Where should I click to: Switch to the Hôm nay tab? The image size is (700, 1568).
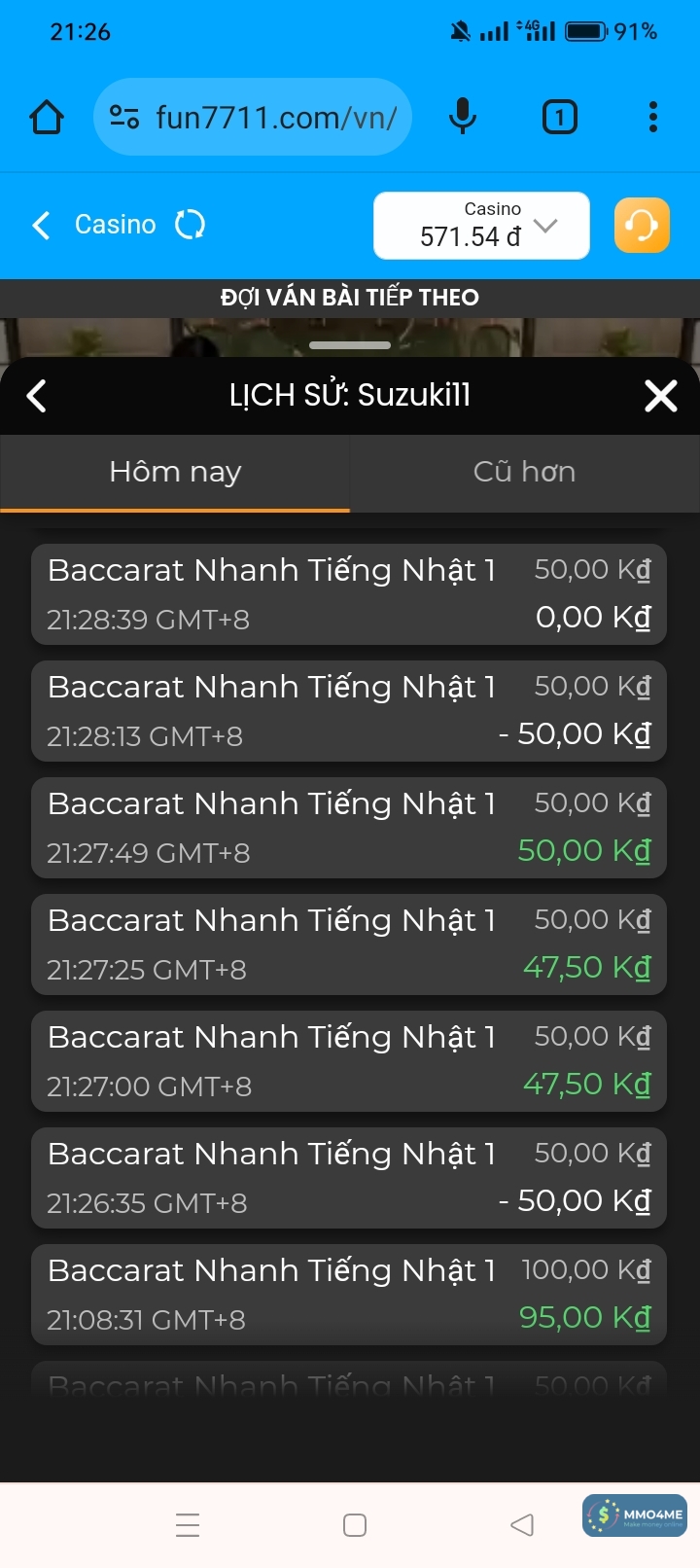tap(175, 473)
